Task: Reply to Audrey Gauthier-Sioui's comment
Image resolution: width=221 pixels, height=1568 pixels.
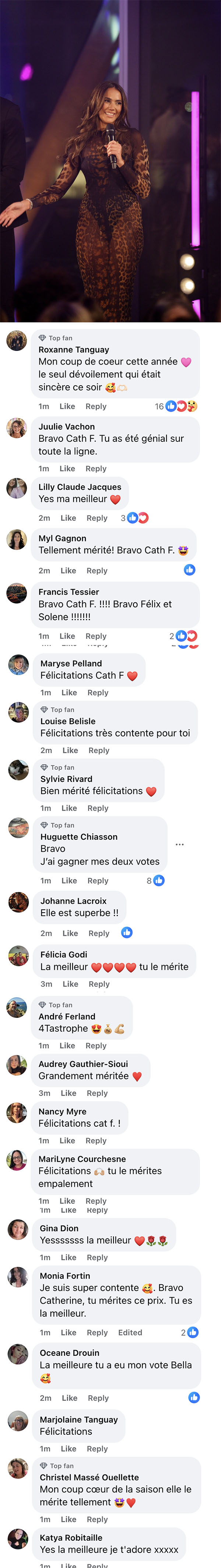Action: coord(97,1093)
